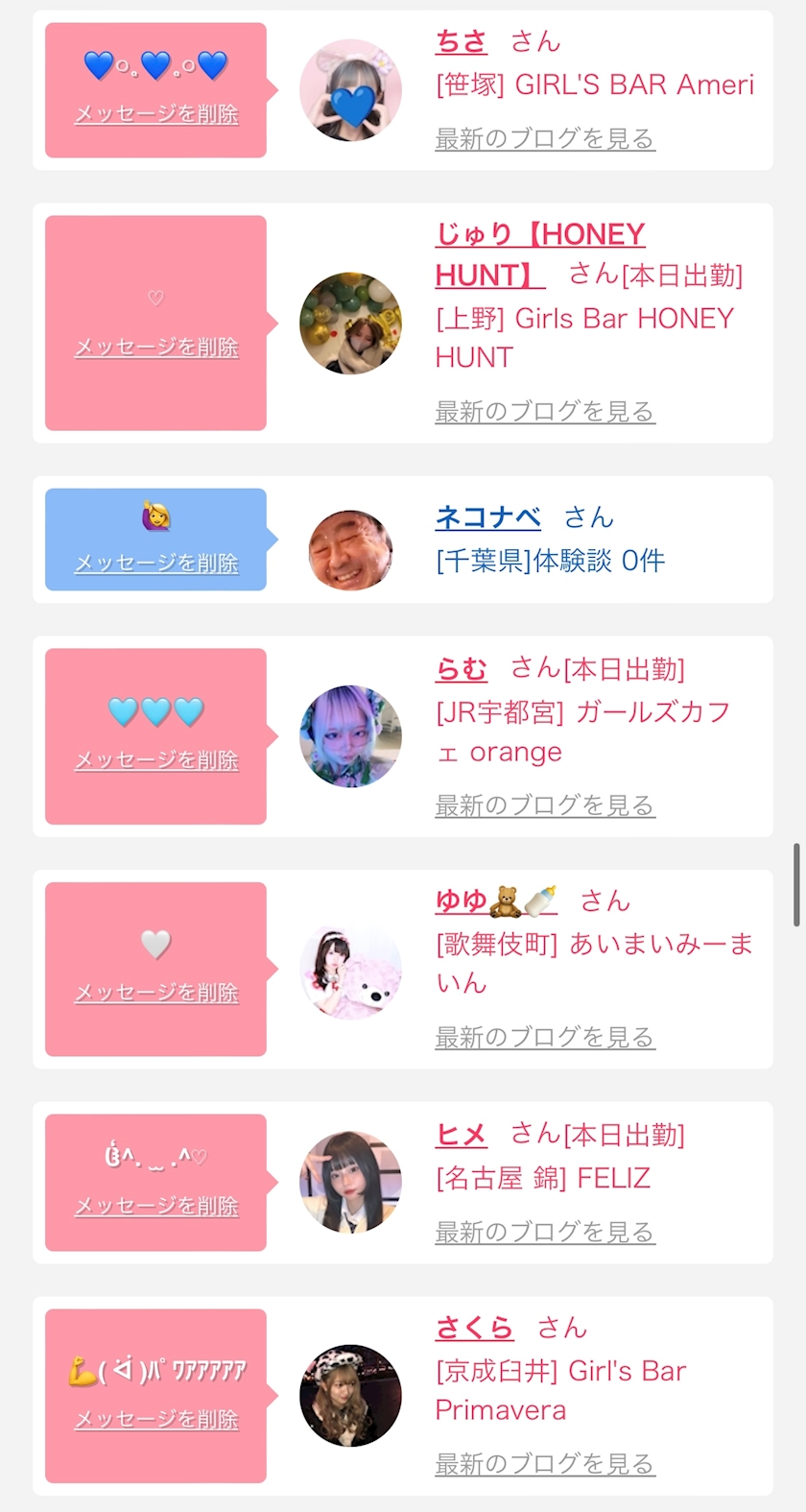Open ネコナベ's profile link

487,518
